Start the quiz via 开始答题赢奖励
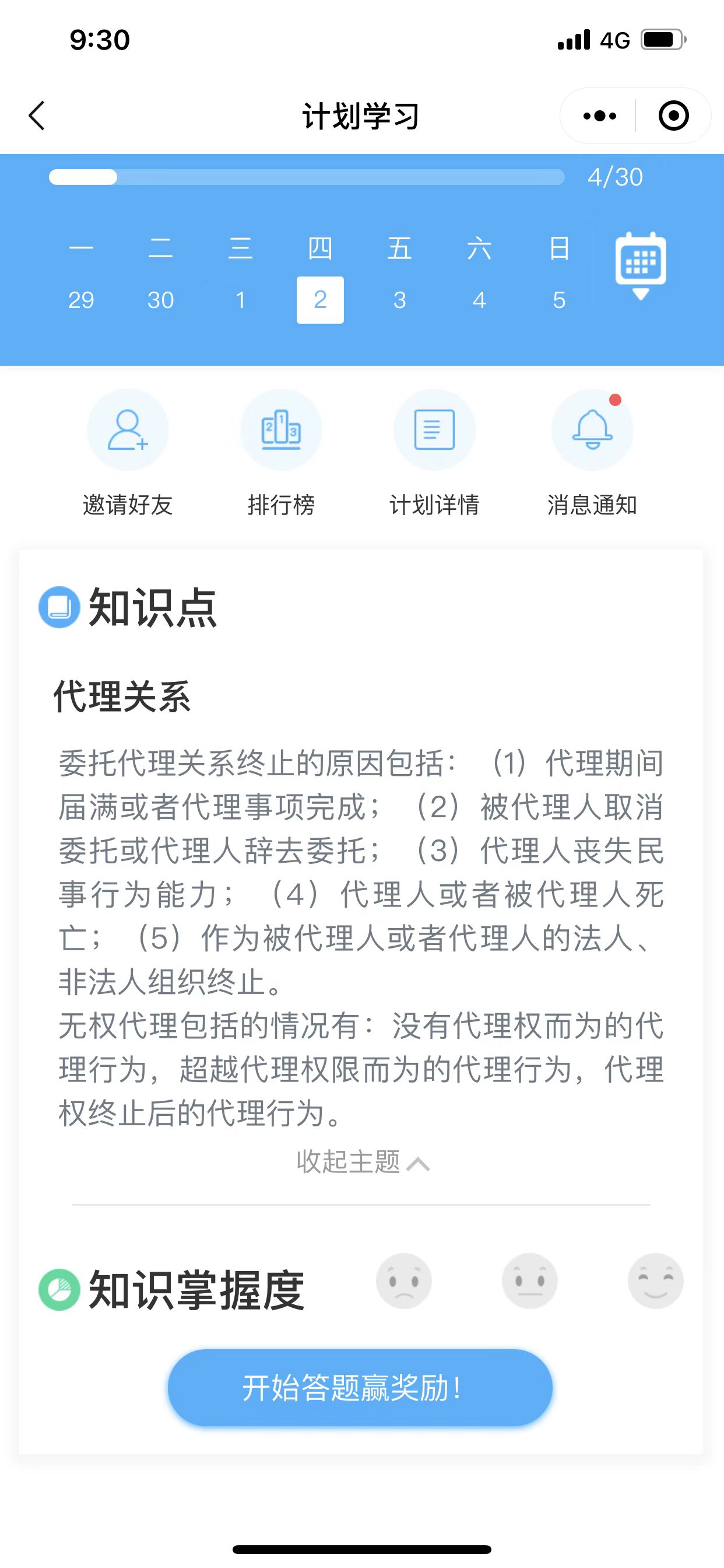This screenshot has width=724, height=1568. coord(360,1388)
